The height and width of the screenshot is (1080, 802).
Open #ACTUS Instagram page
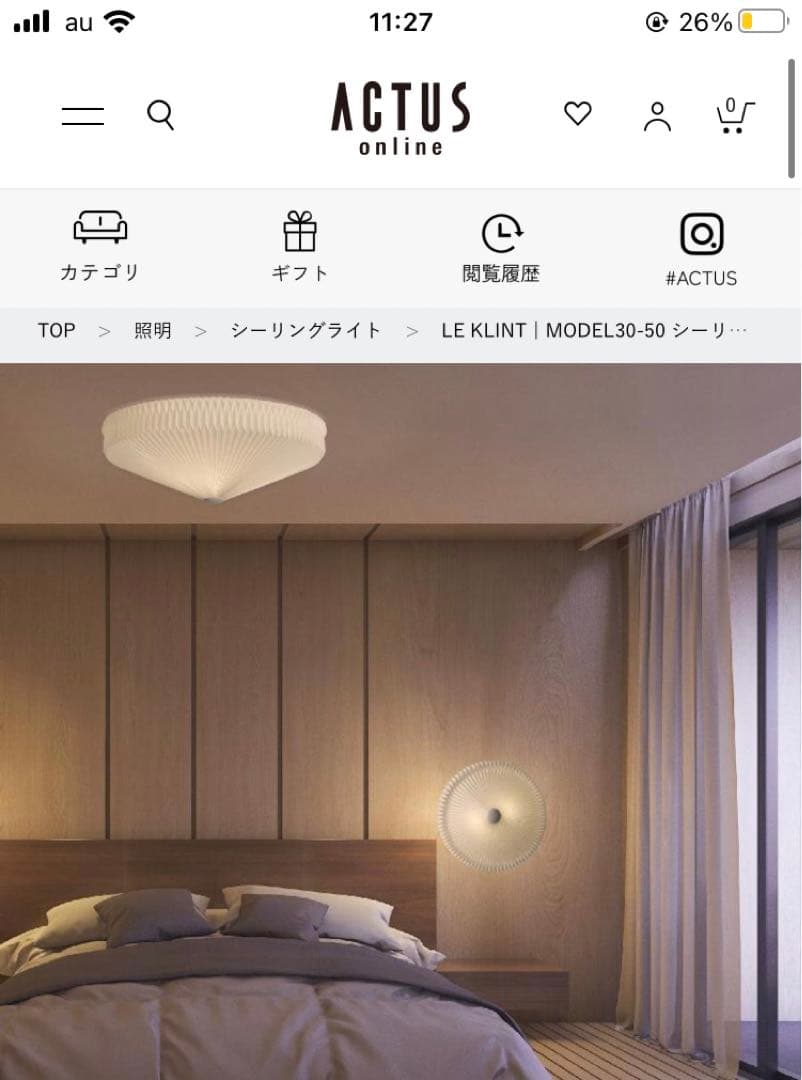point(701,250)
